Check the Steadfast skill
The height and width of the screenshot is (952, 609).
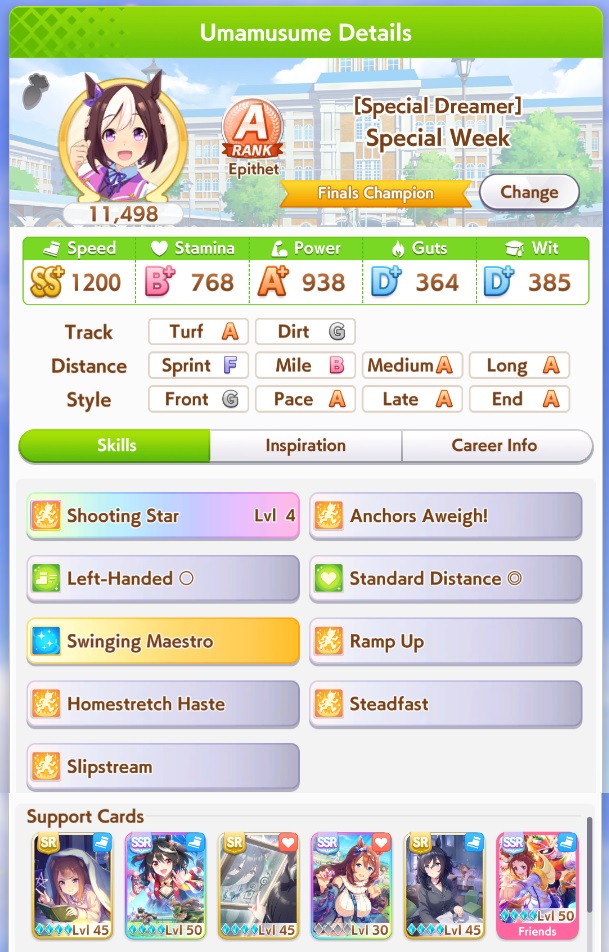445,705
